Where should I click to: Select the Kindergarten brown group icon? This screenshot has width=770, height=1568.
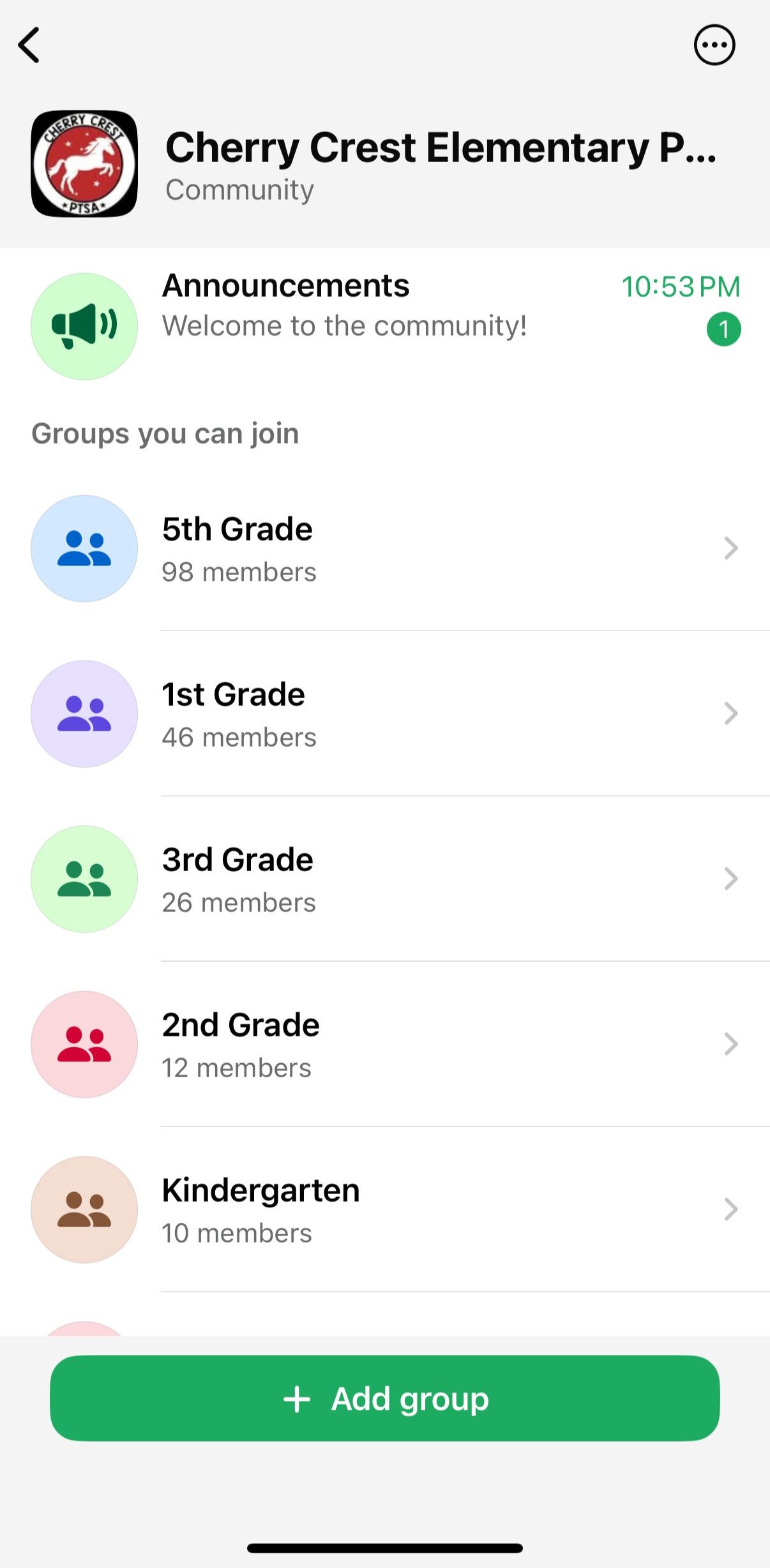pos(84,1209)
